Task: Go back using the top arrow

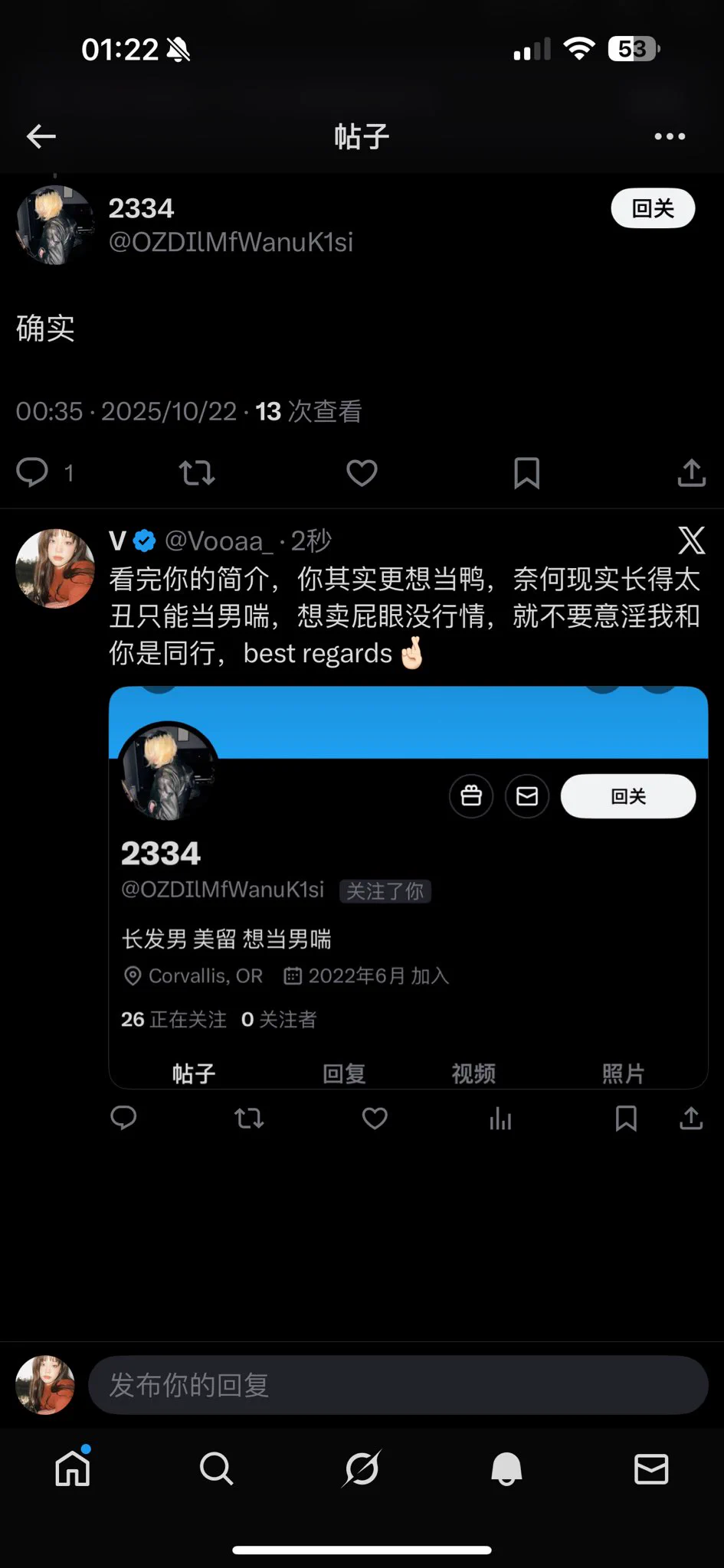Action: [x=41, y=136]
